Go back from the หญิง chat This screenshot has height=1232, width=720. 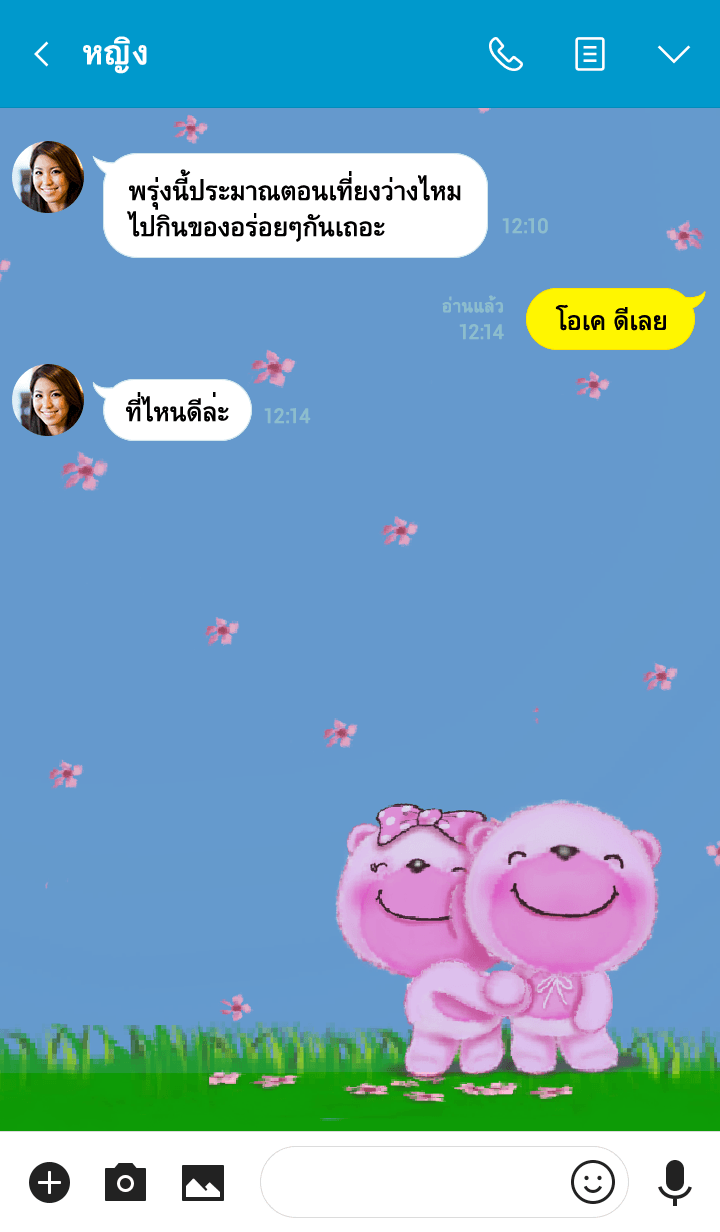click(41, 54)
